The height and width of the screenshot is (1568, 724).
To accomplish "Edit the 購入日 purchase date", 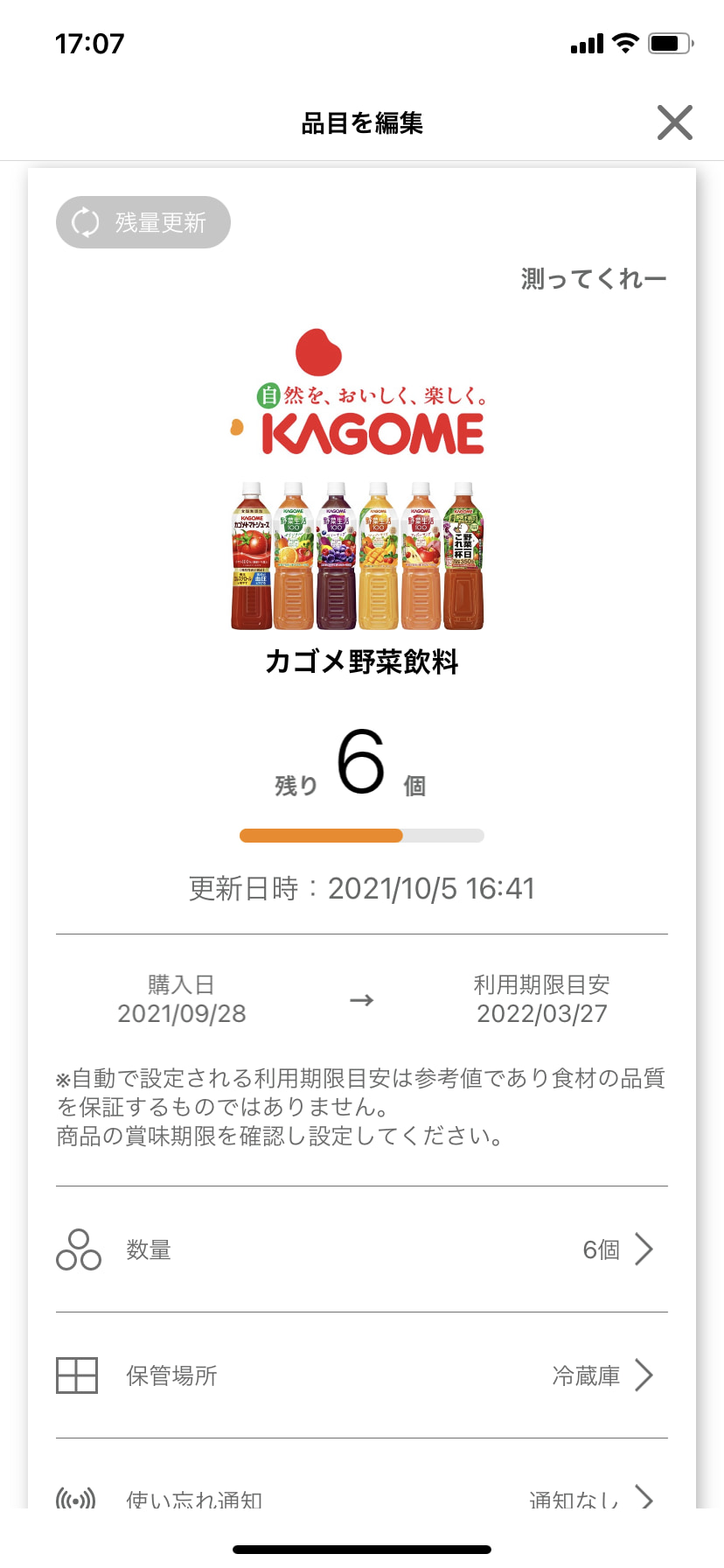I will [182, 1000].
